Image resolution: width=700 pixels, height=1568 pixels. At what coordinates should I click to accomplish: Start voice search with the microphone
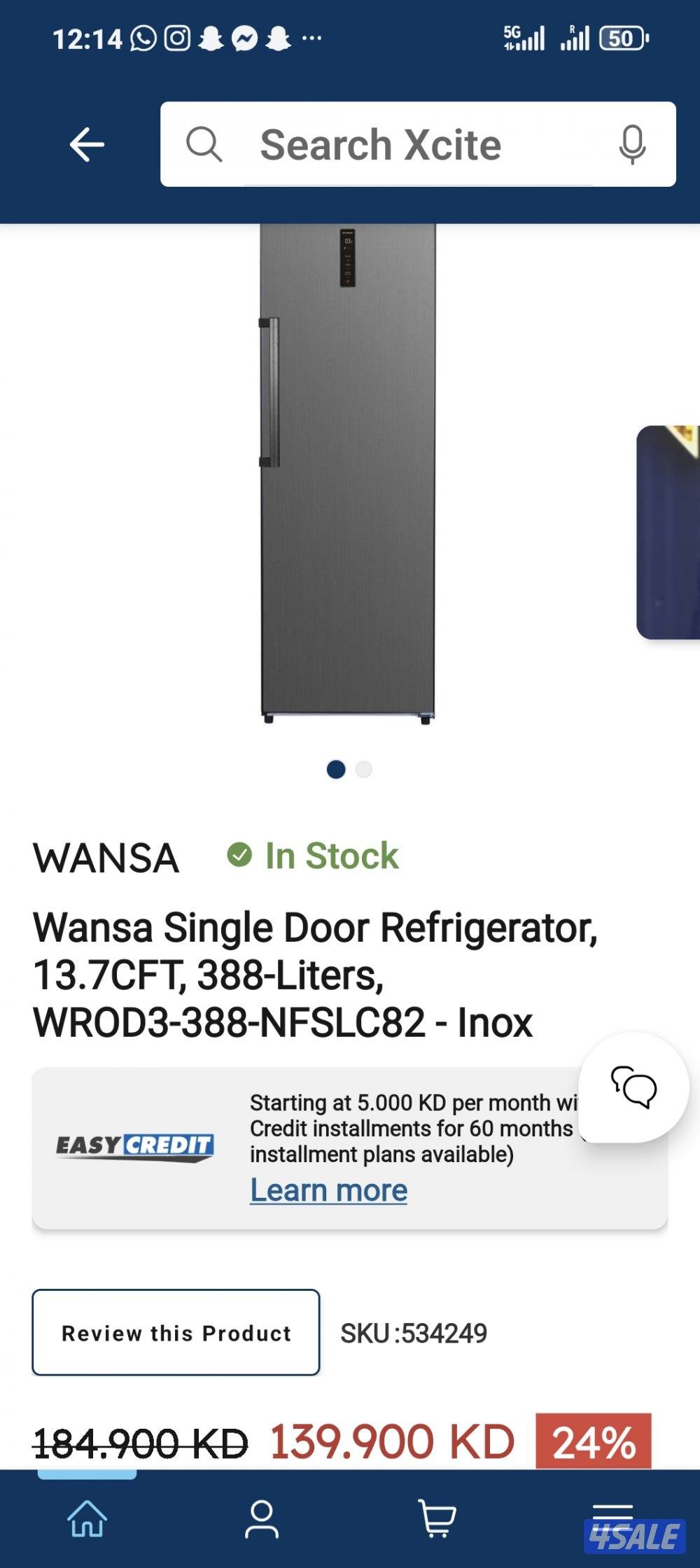click(631, 145)
